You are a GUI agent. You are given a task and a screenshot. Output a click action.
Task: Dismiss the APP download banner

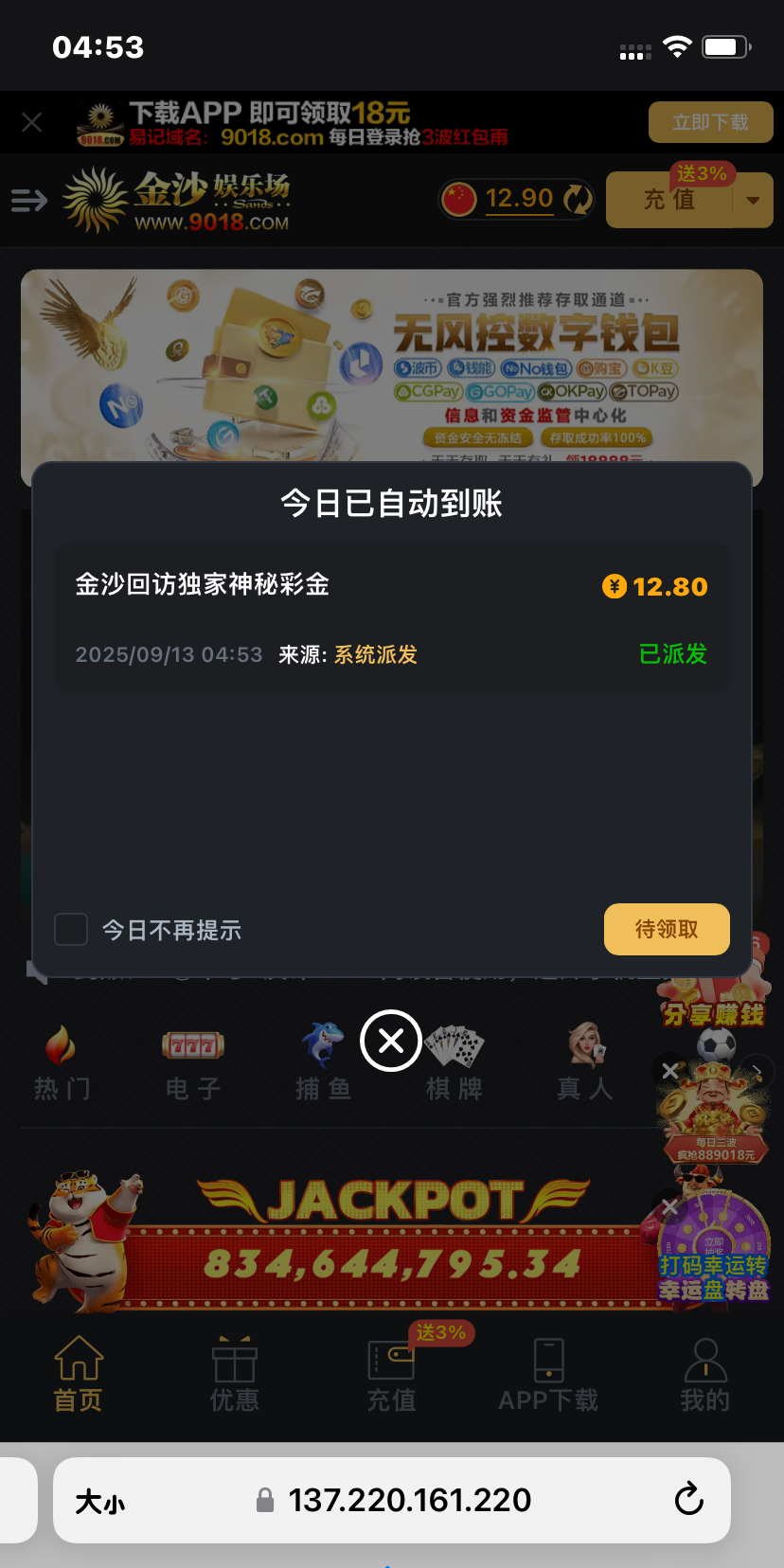[32, 122]
